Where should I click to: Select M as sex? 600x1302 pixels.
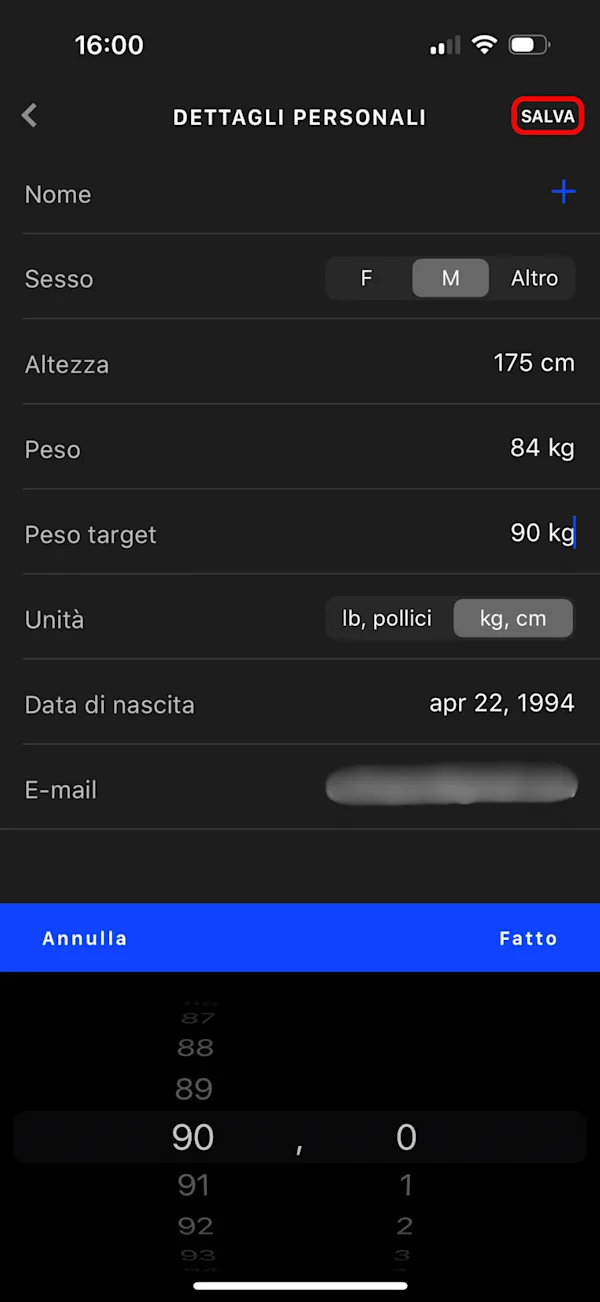click(451, 278)
